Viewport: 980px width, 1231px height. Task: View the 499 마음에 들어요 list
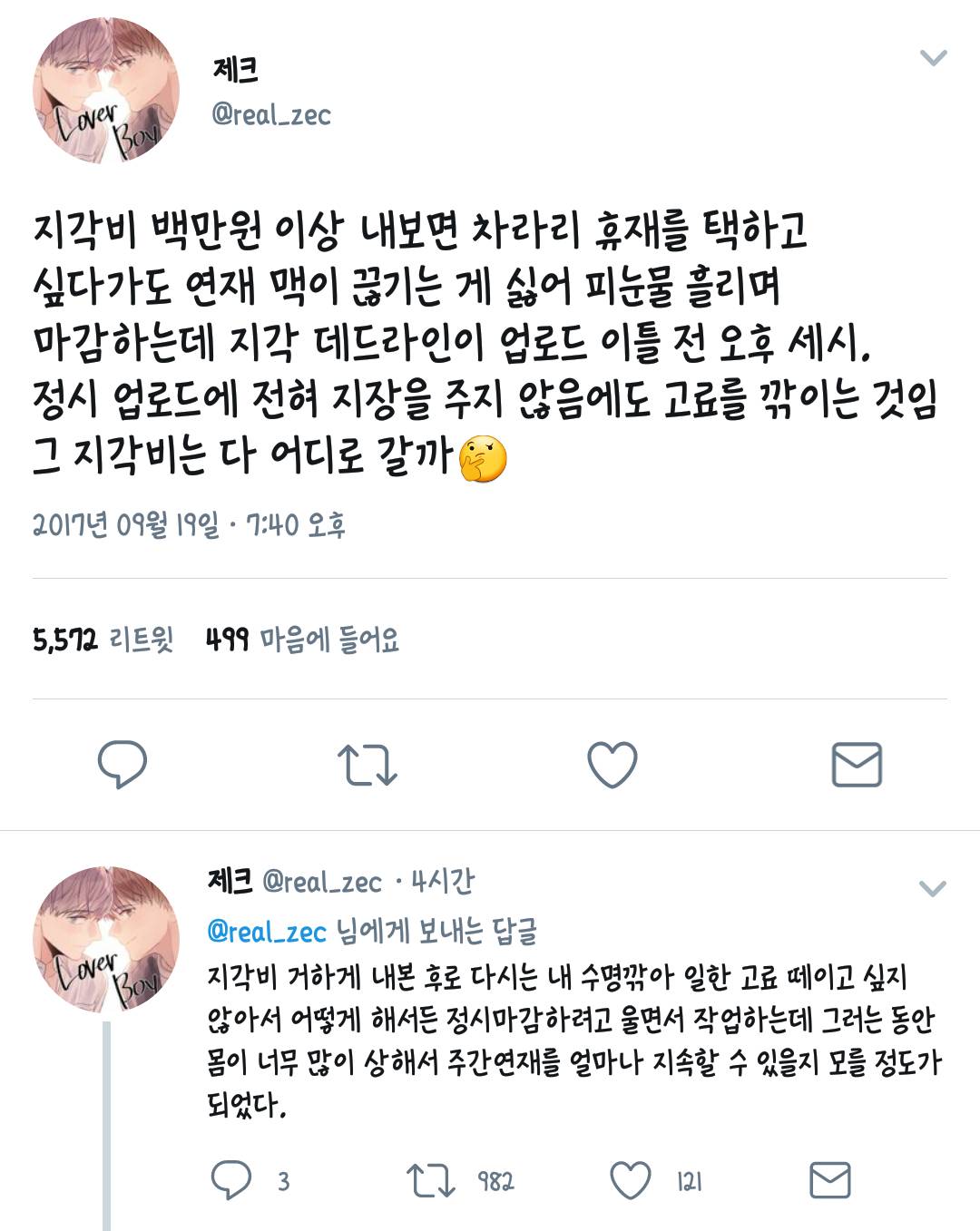click(303, 640)
